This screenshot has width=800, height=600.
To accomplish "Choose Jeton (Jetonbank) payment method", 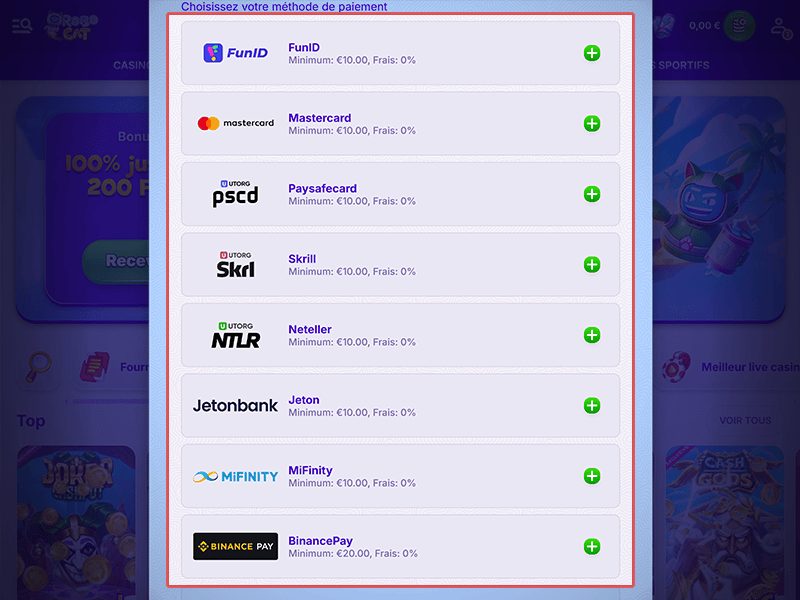I will (400, 406).
